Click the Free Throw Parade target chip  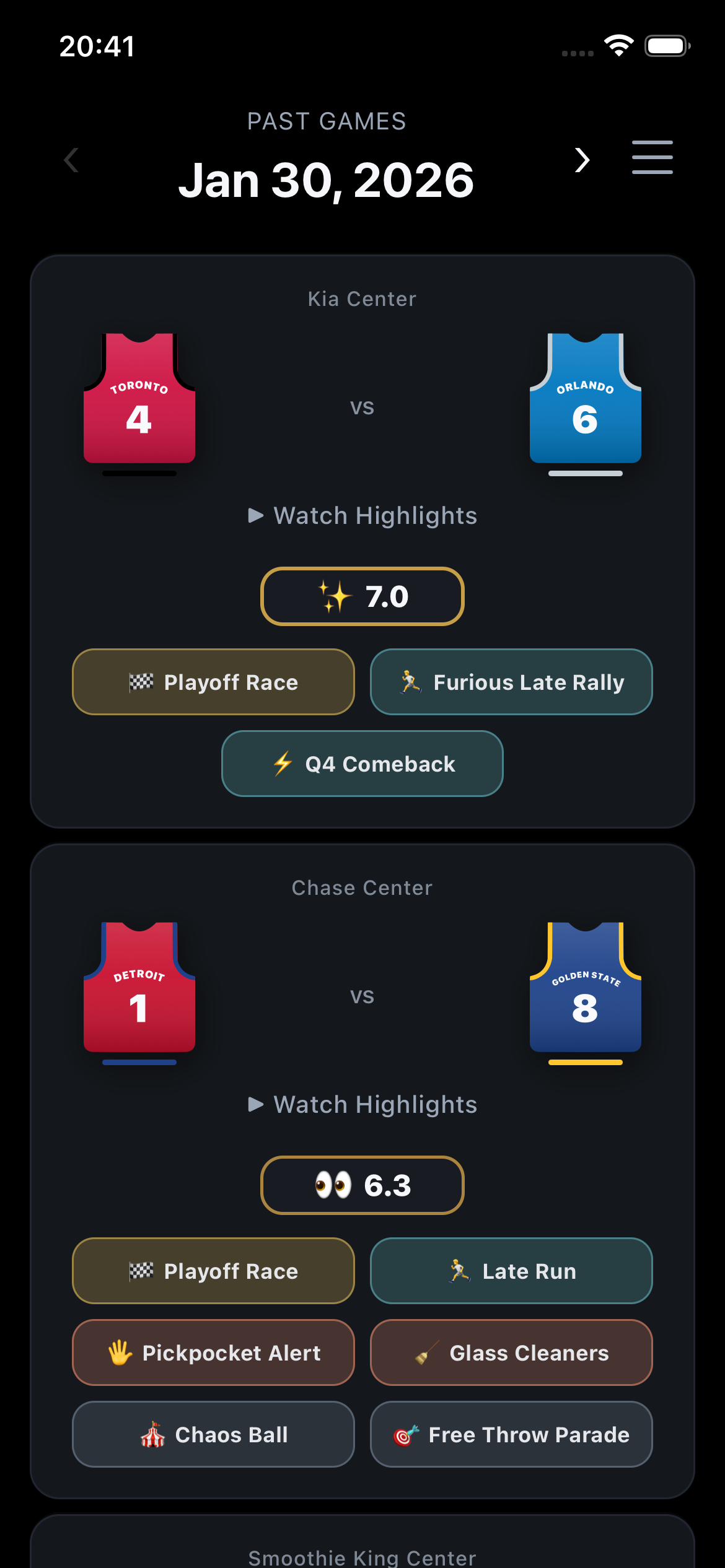(511, 1434)
